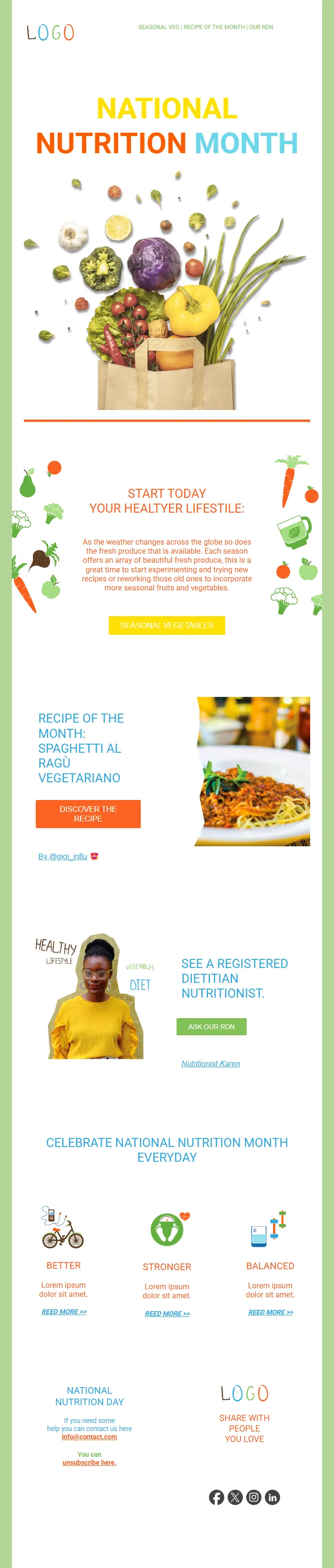Tap the Seasonal Vegetables yellow button
The width and height of the screenshot is (334, 1568).
point(167,625)
